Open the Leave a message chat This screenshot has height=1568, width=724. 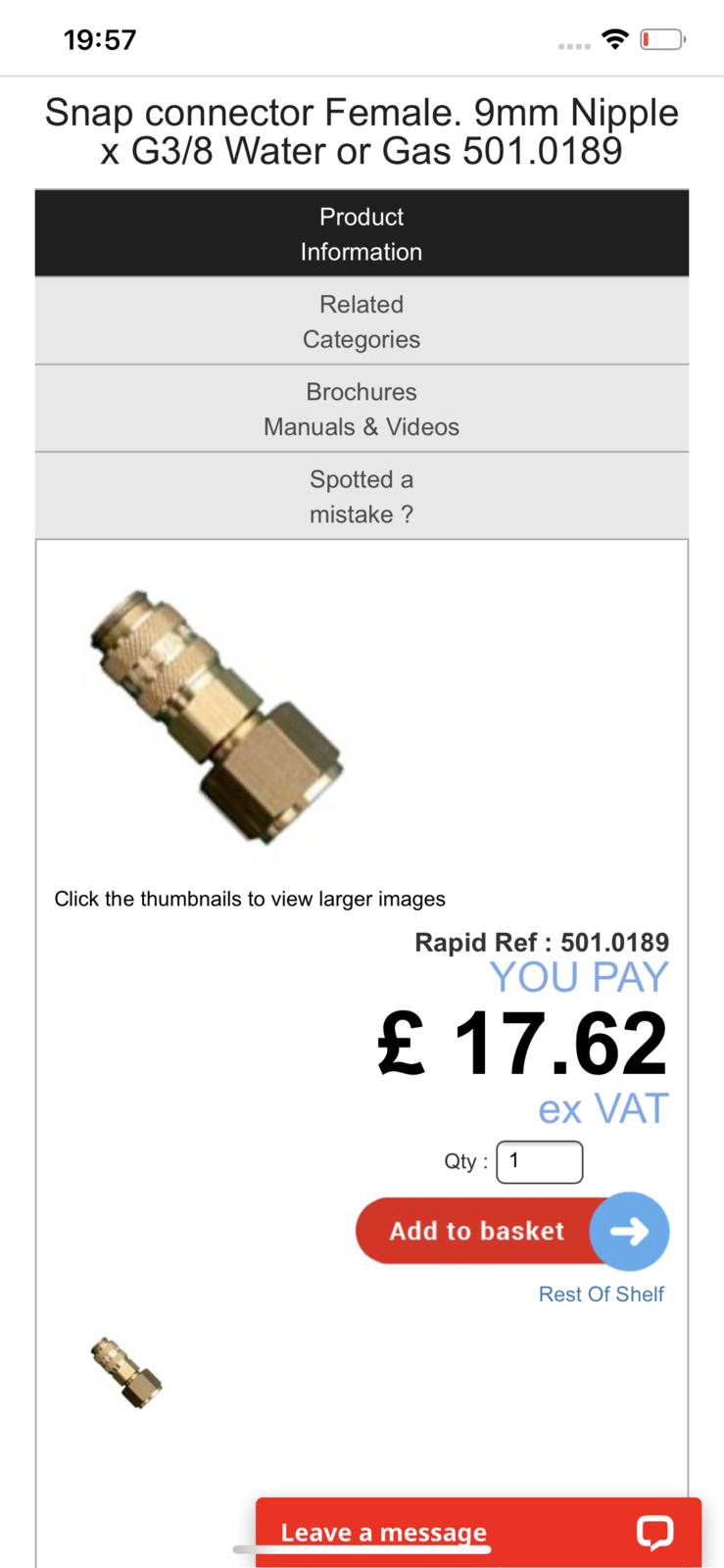pos(478,1532)
